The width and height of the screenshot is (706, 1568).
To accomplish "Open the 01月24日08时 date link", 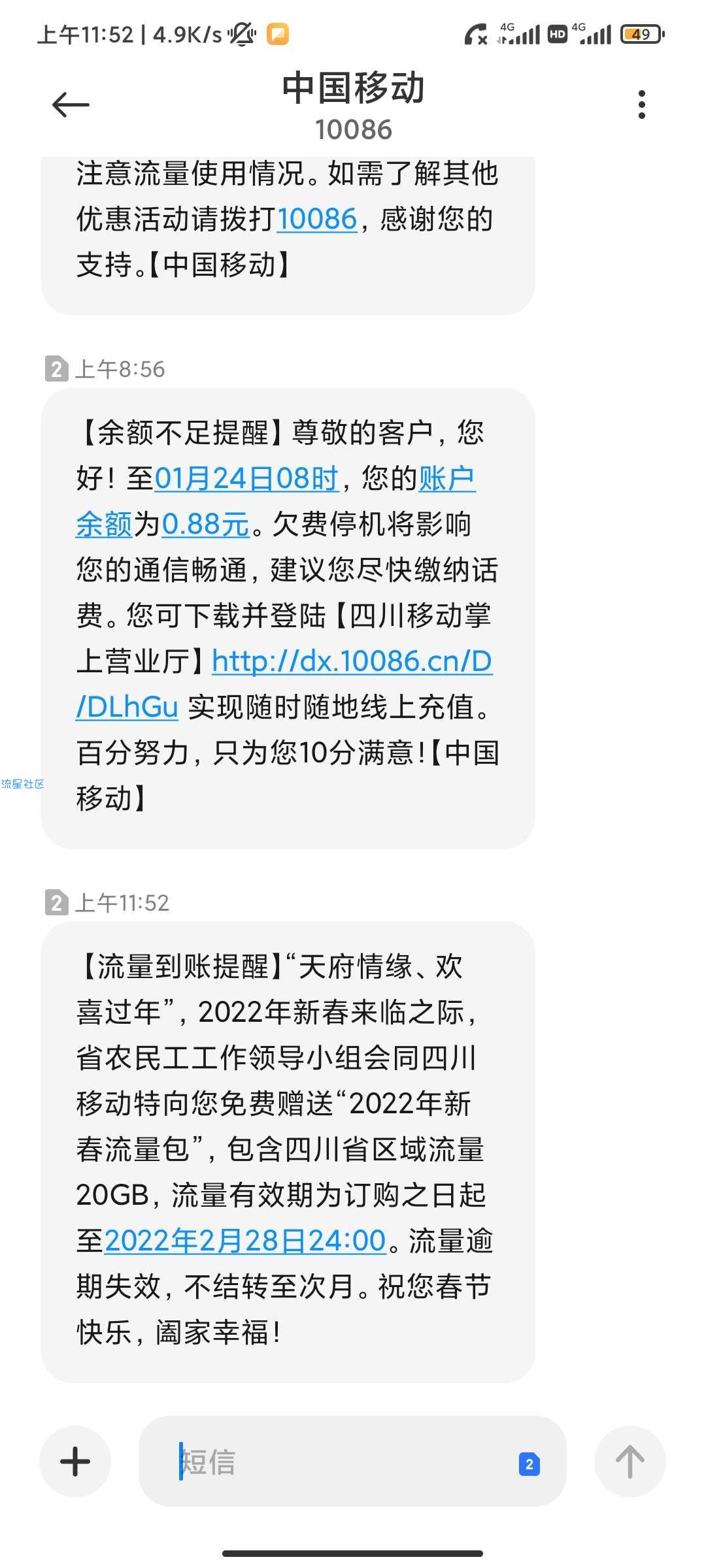I will [246, 478].
